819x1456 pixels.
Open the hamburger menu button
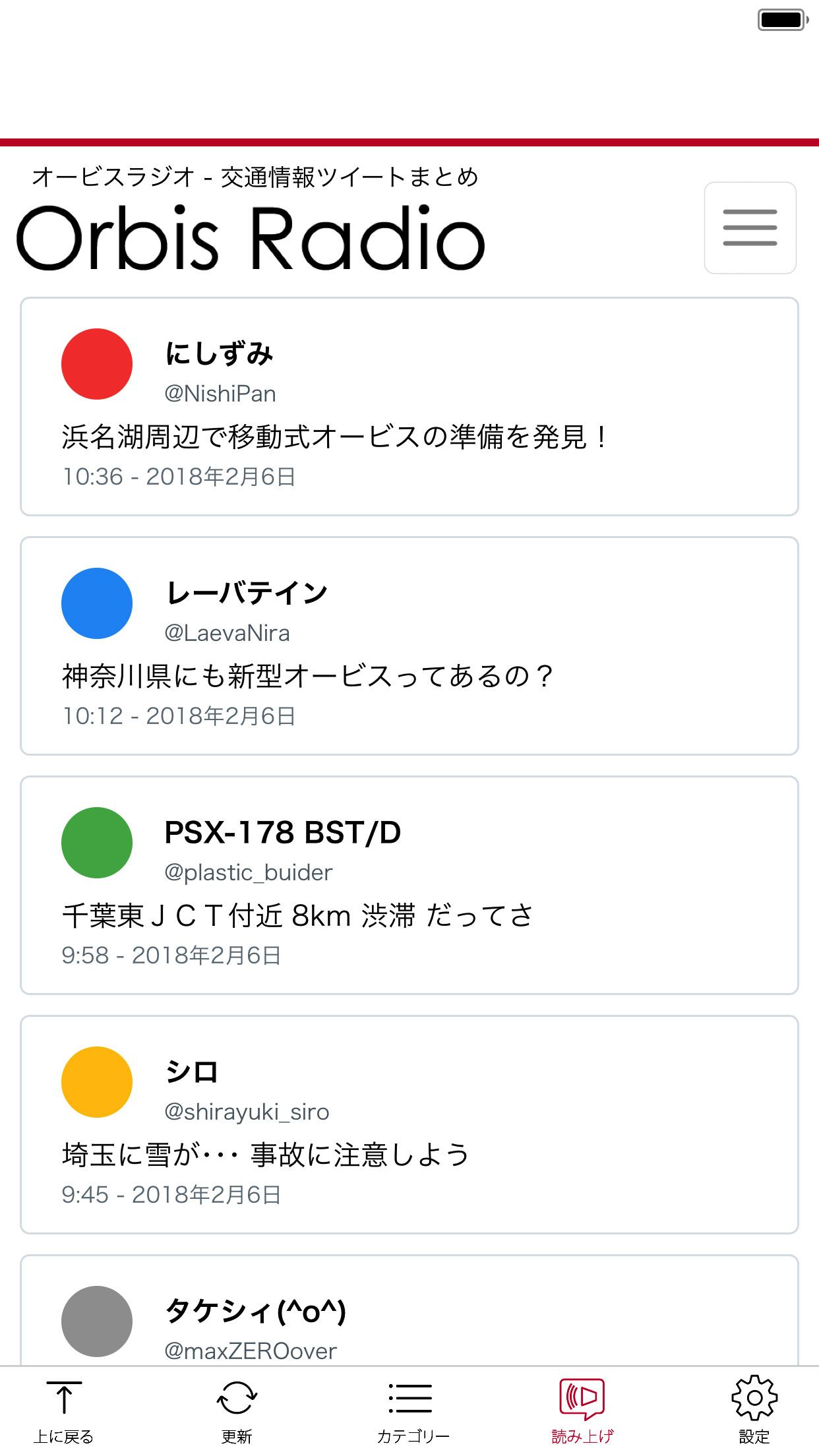[x=750, y=228]
